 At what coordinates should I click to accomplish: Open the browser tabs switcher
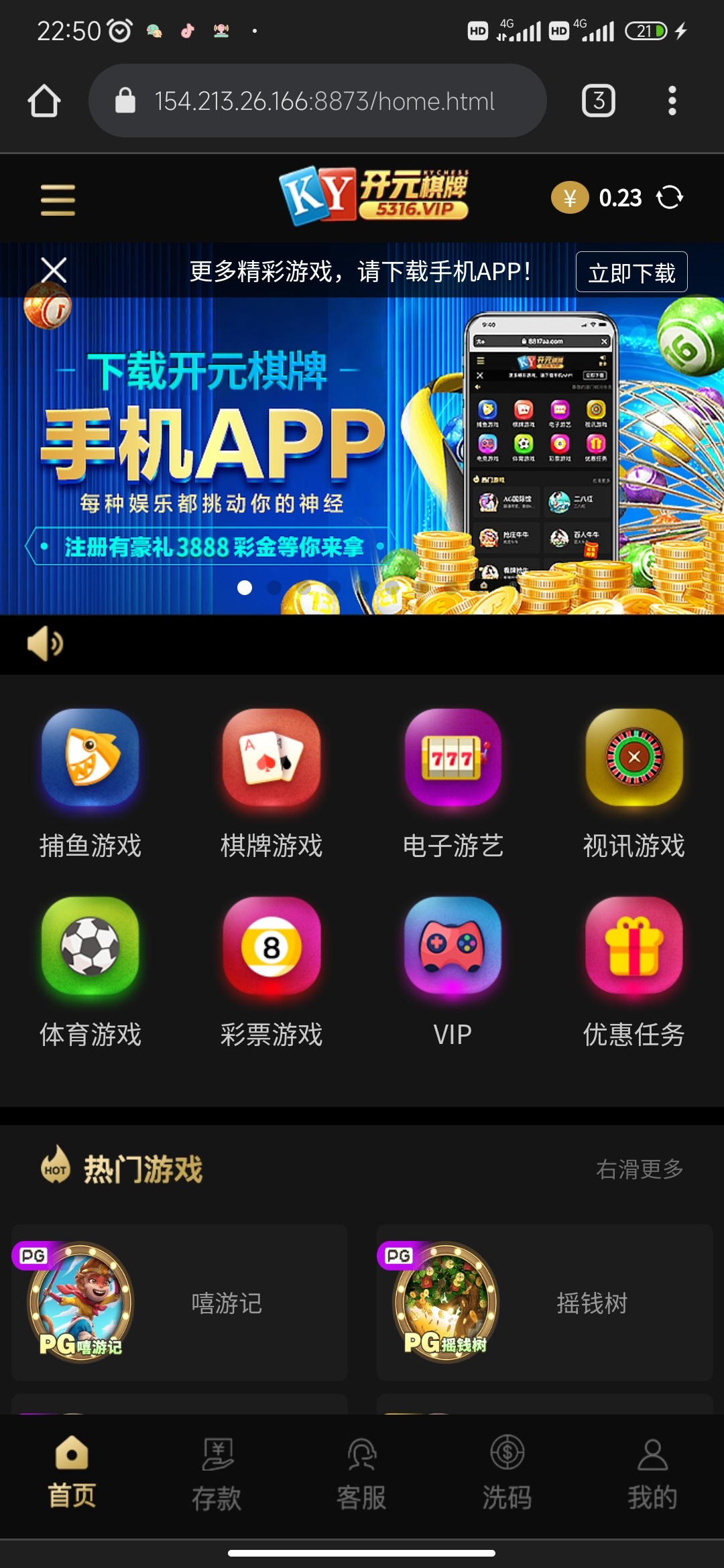(x=598, y=101)
